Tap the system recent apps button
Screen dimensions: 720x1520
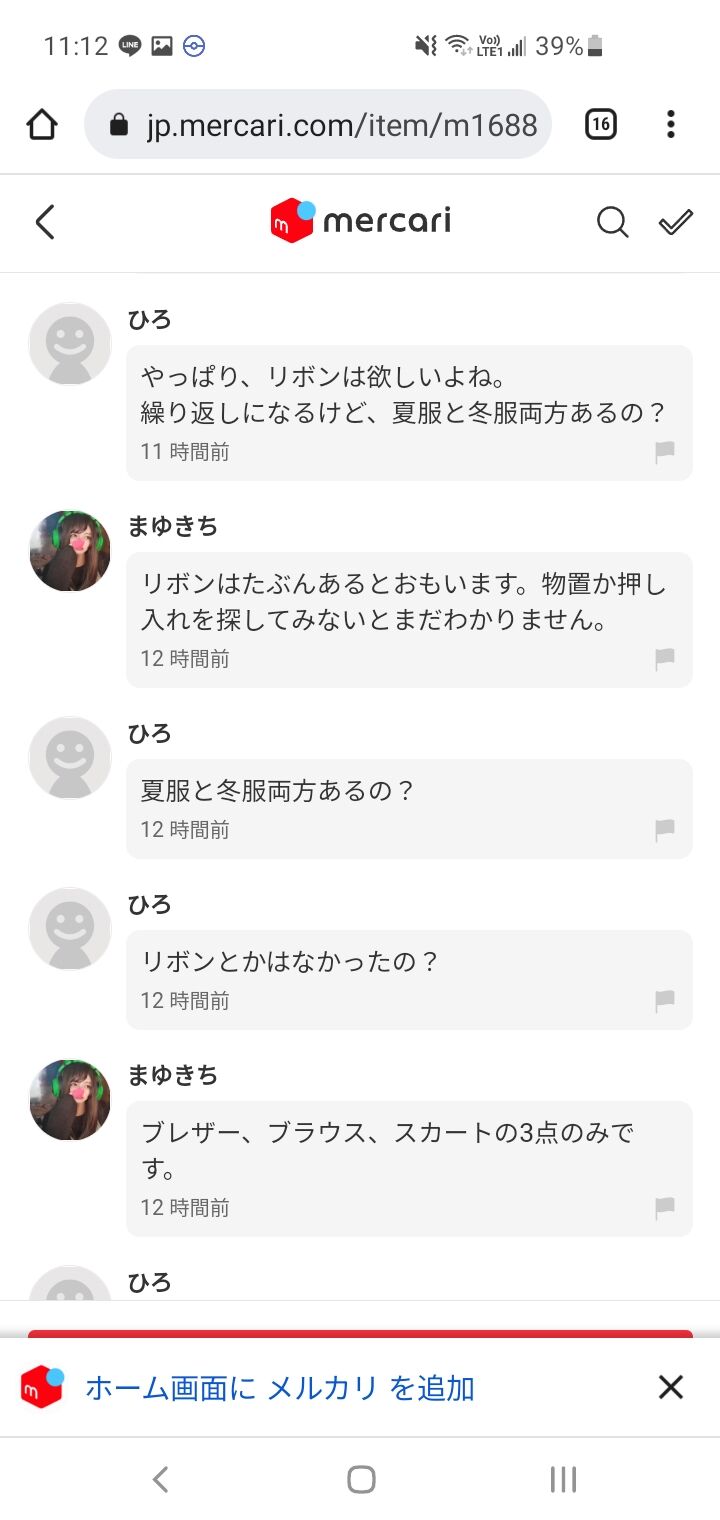pyautogui.click(x=563, y=1480)
